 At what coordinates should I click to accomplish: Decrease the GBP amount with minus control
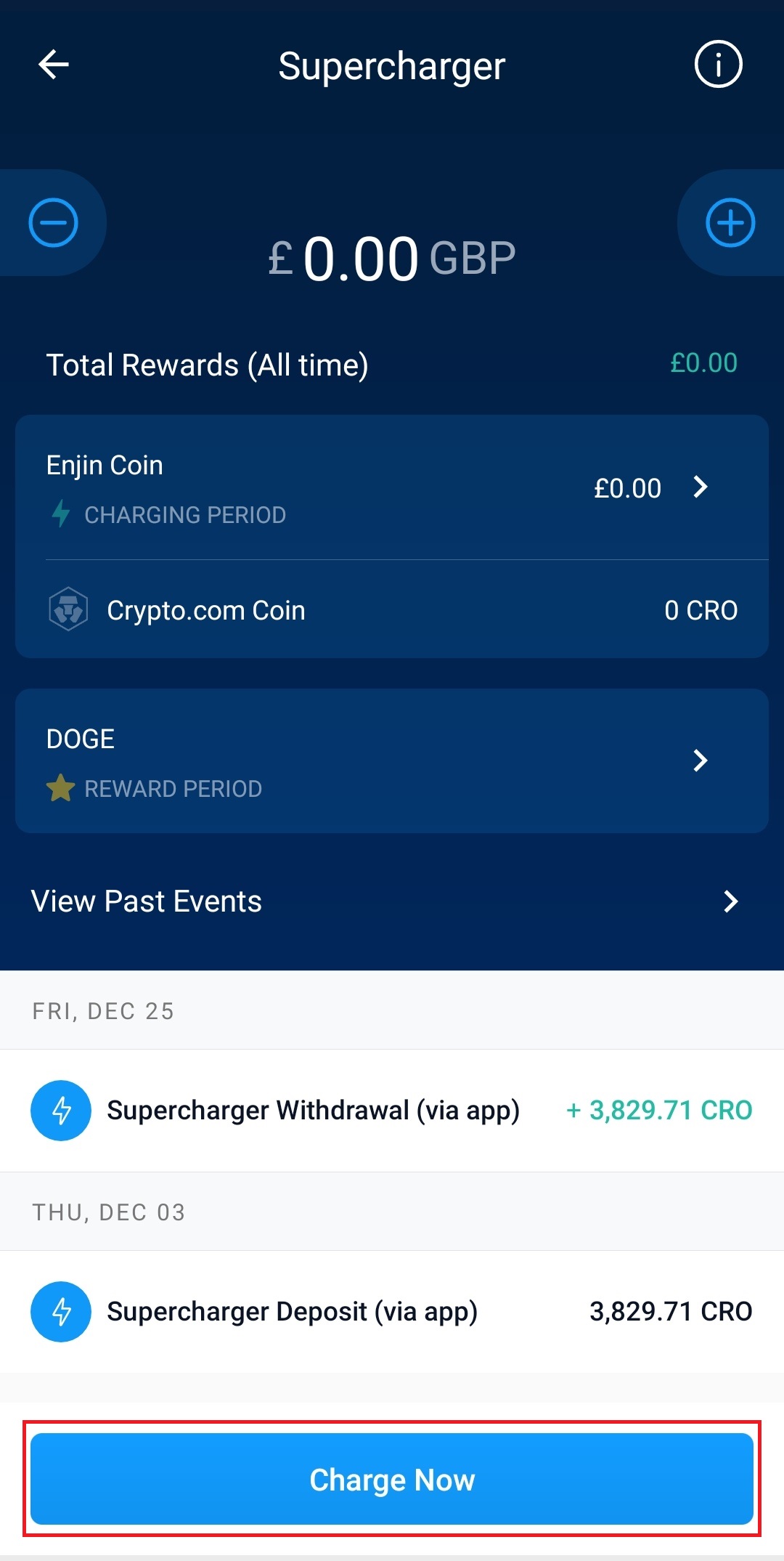[x=53, y=223]
